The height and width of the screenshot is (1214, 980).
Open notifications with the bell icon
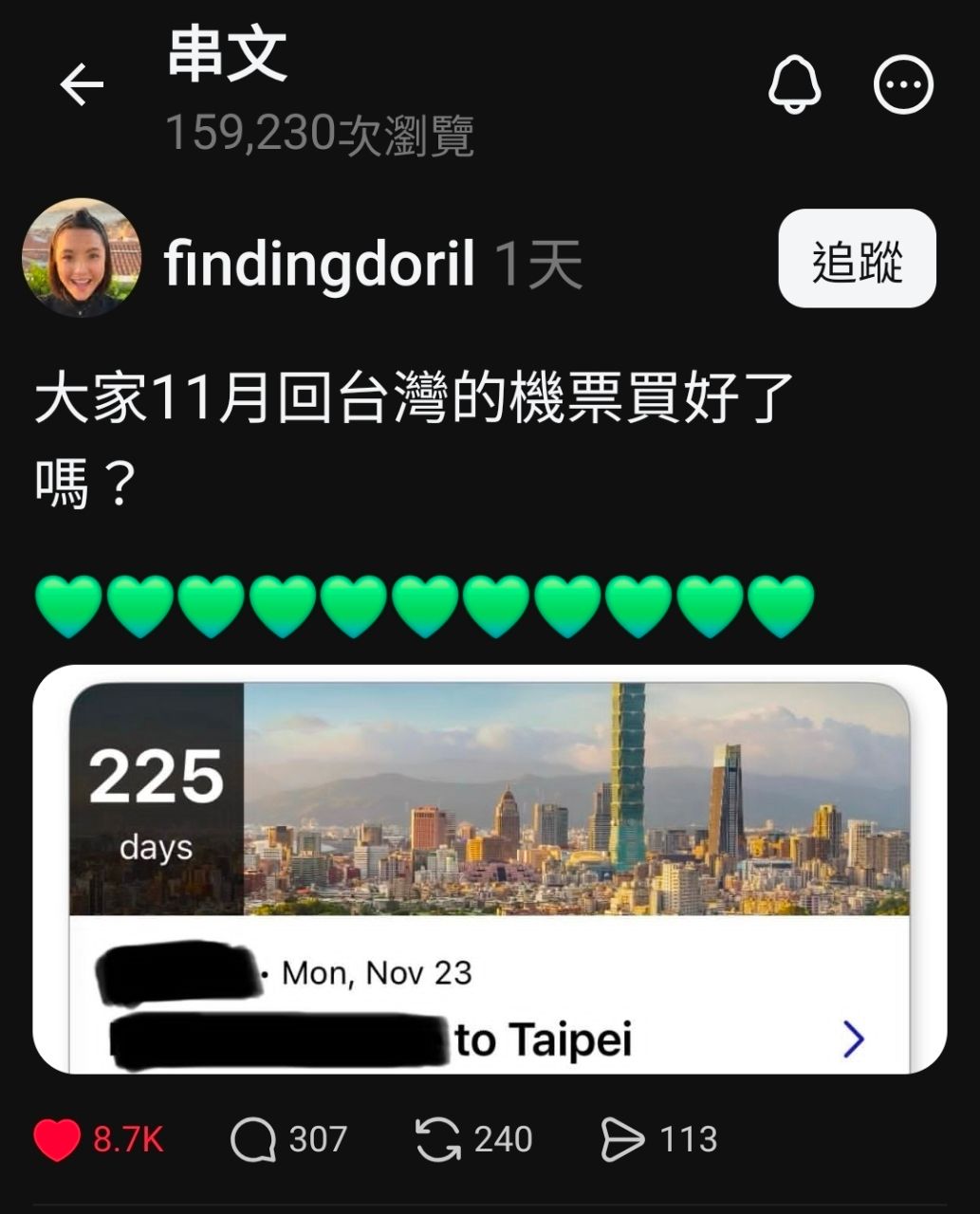click(x=795, y=85)
